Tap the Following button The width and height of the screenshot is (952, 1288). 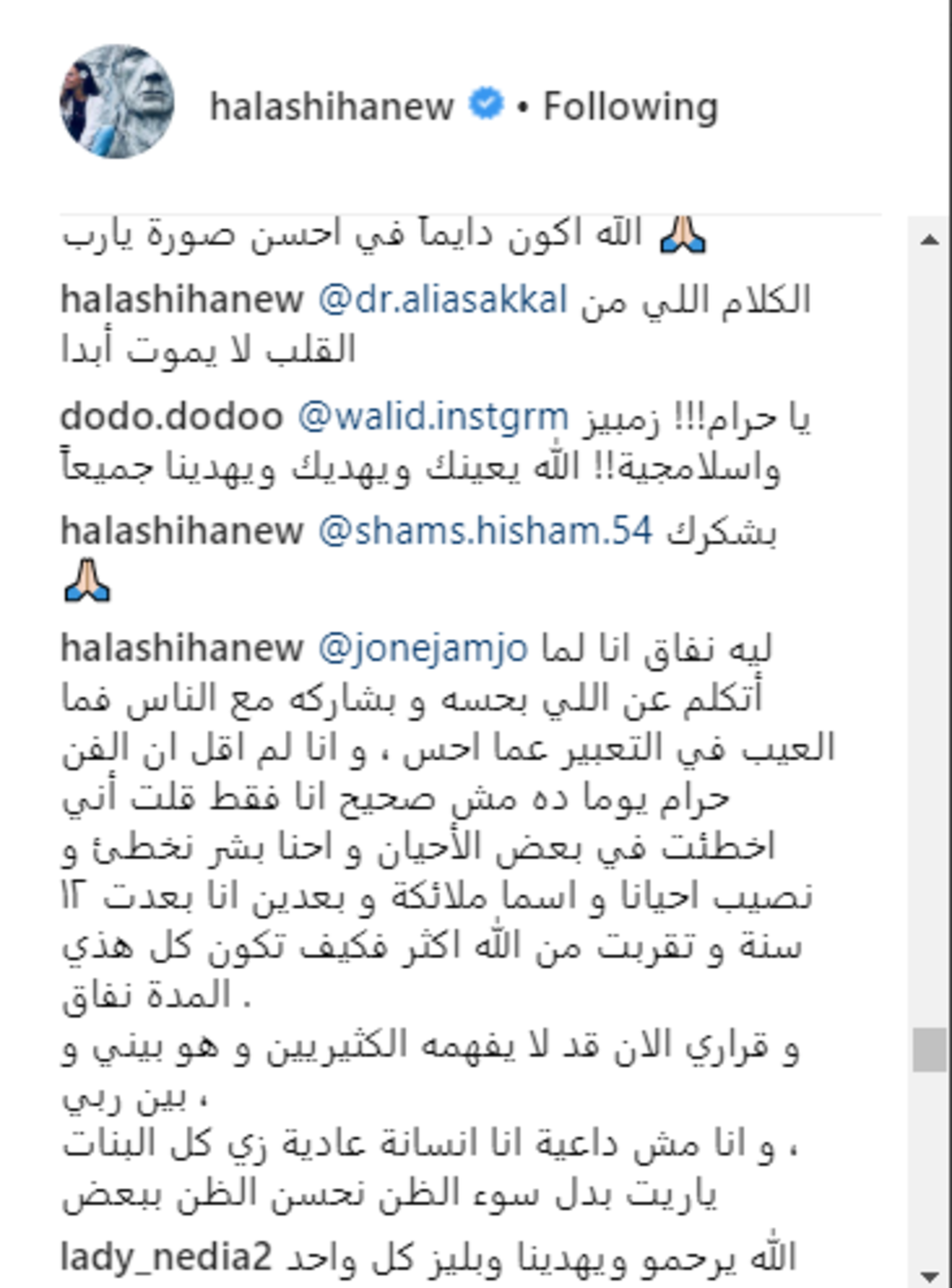pos(630,106)
